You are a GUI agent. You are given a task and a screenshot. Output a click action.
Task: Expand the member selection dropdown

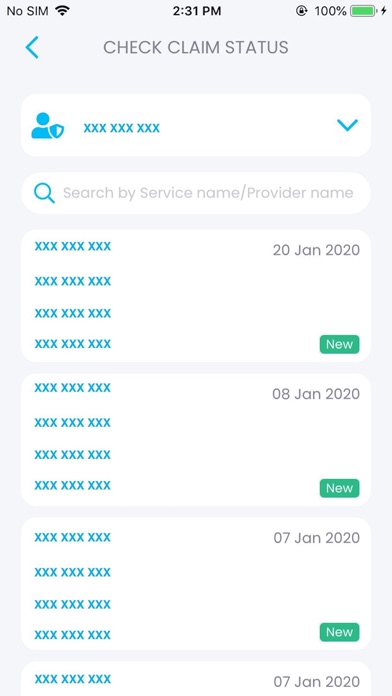[x=196, y=125]
